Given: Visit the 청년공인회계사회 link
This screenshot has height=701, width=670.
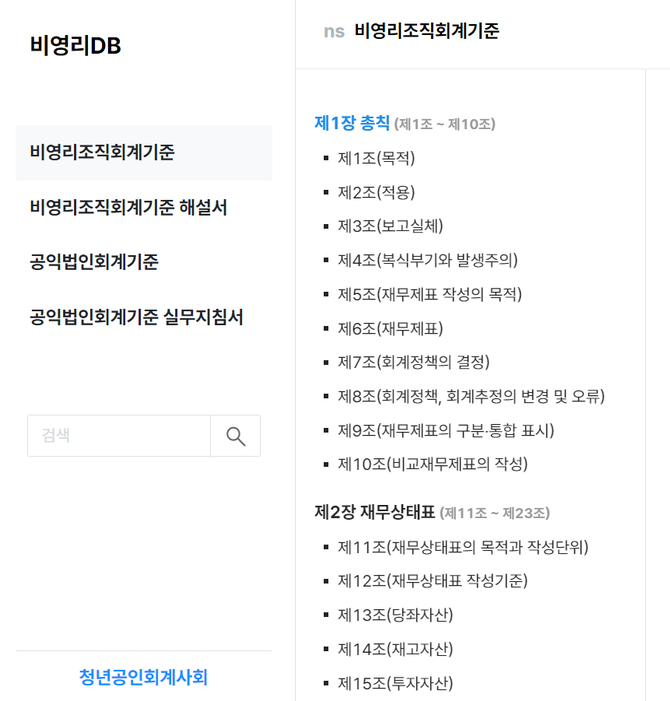Looking at the screenshot, I should click(x=143, y=677).
